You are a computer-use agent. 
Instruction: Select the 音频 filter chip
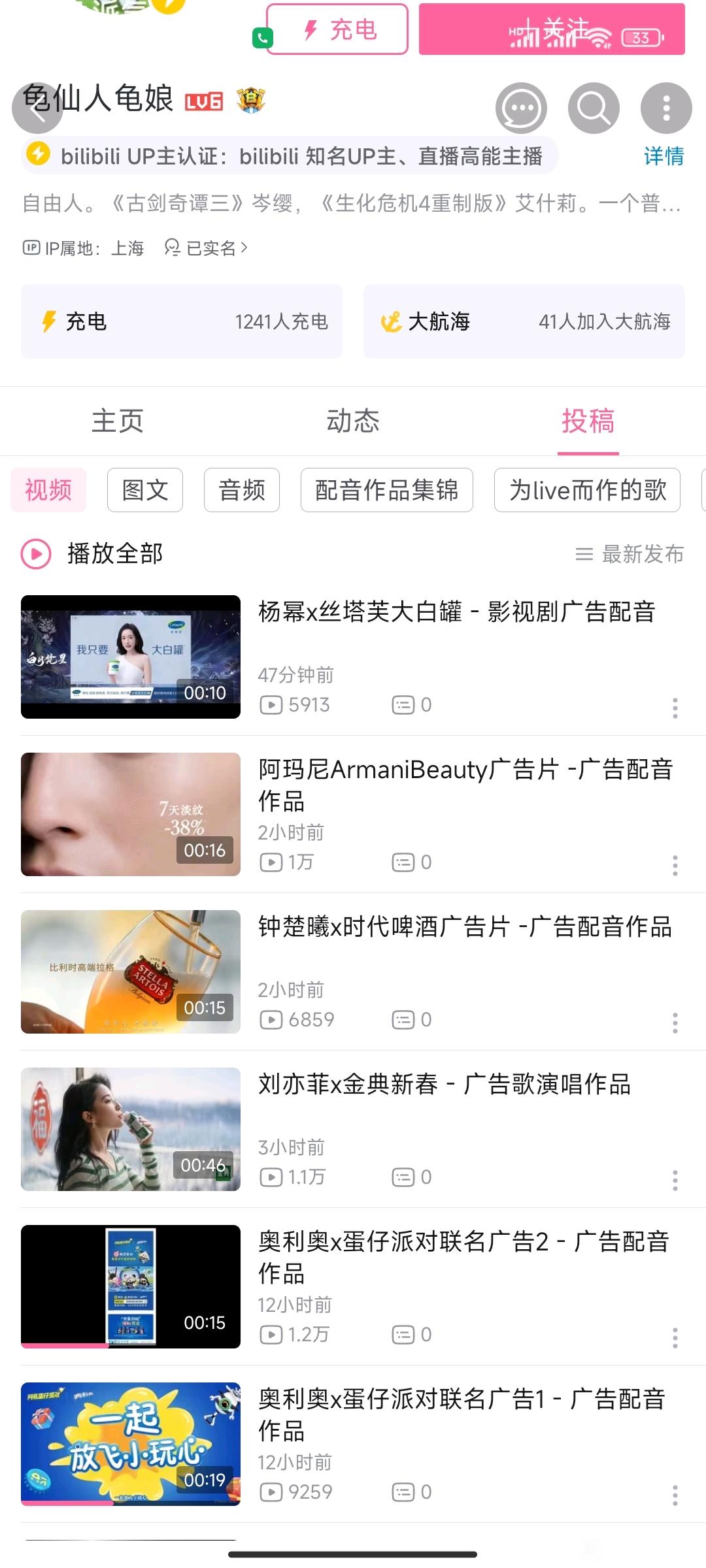pos(242,490)
